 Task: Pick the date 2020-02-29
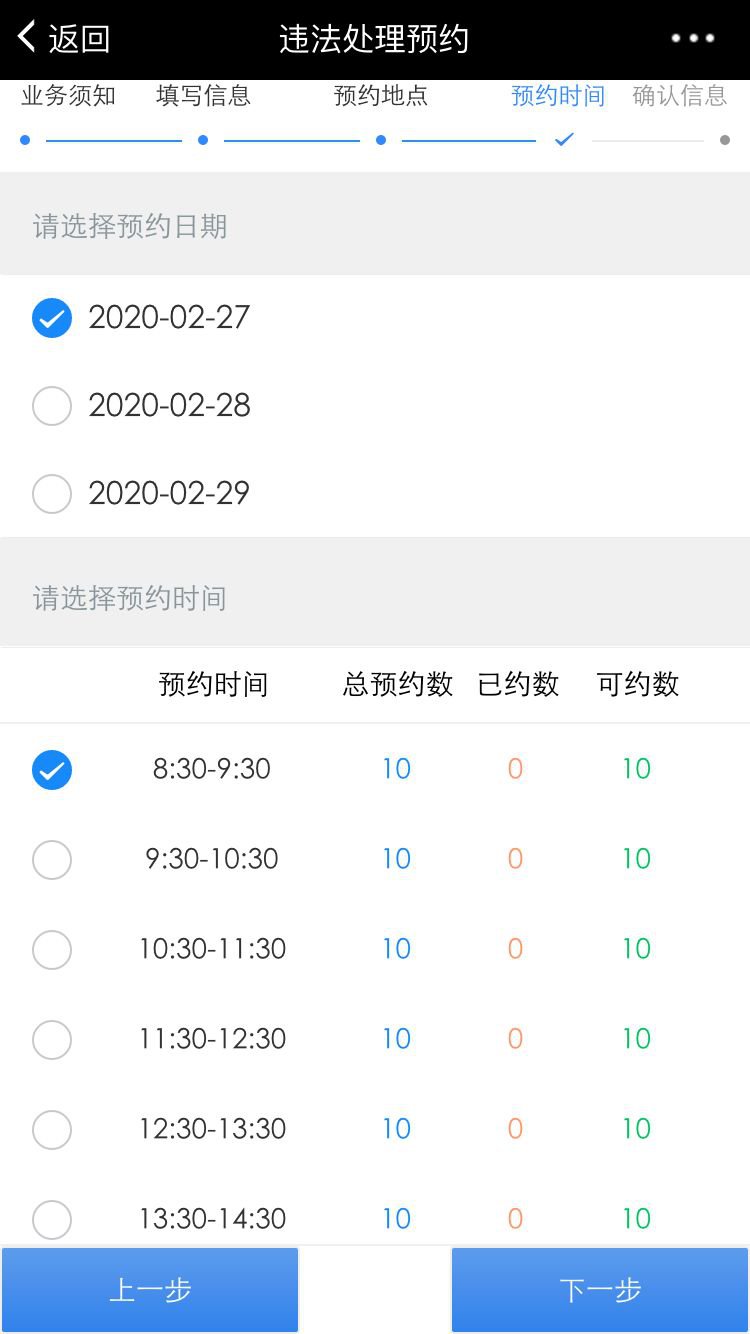click(52, 494)
